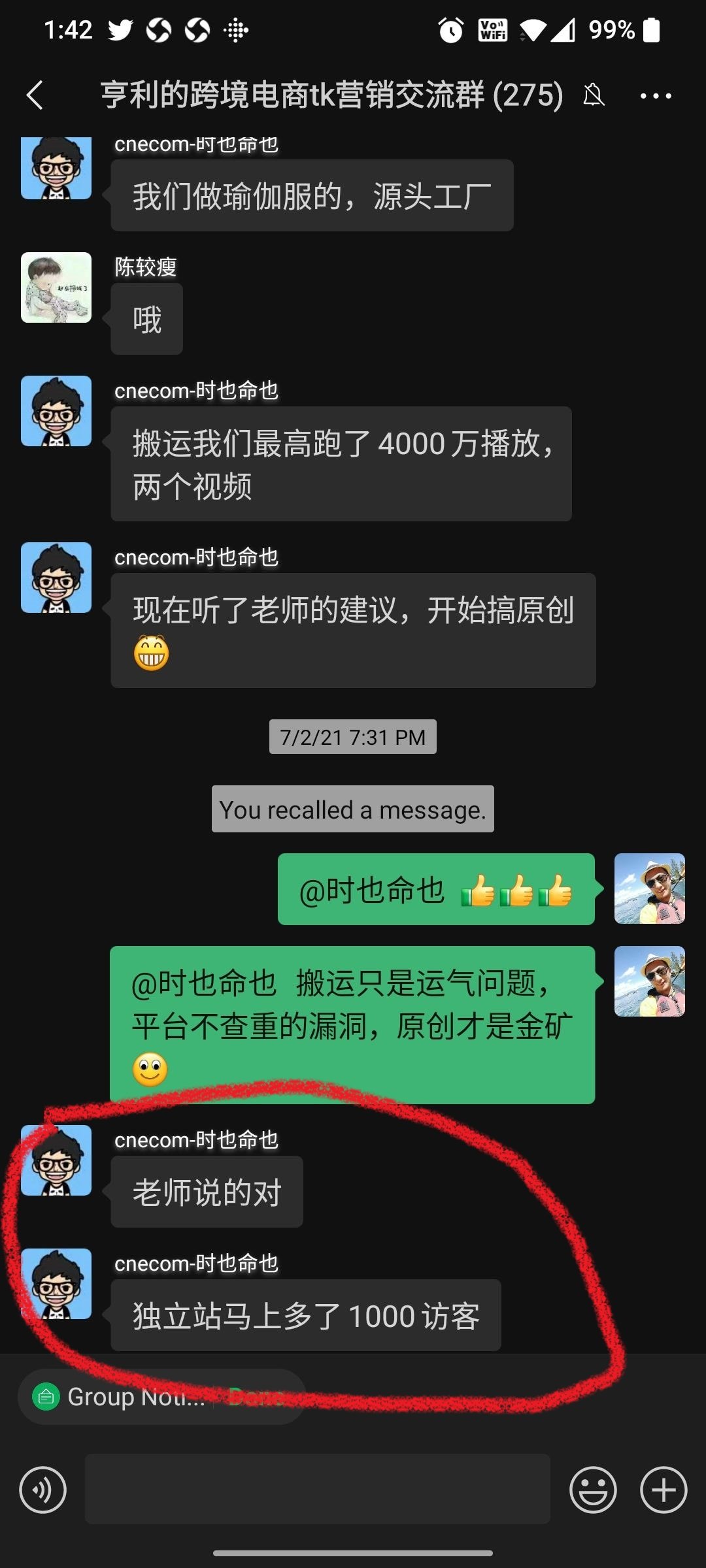
Task: Open the emoji sticker panel
Action: pyautogui.click(x=593, y=1490)
